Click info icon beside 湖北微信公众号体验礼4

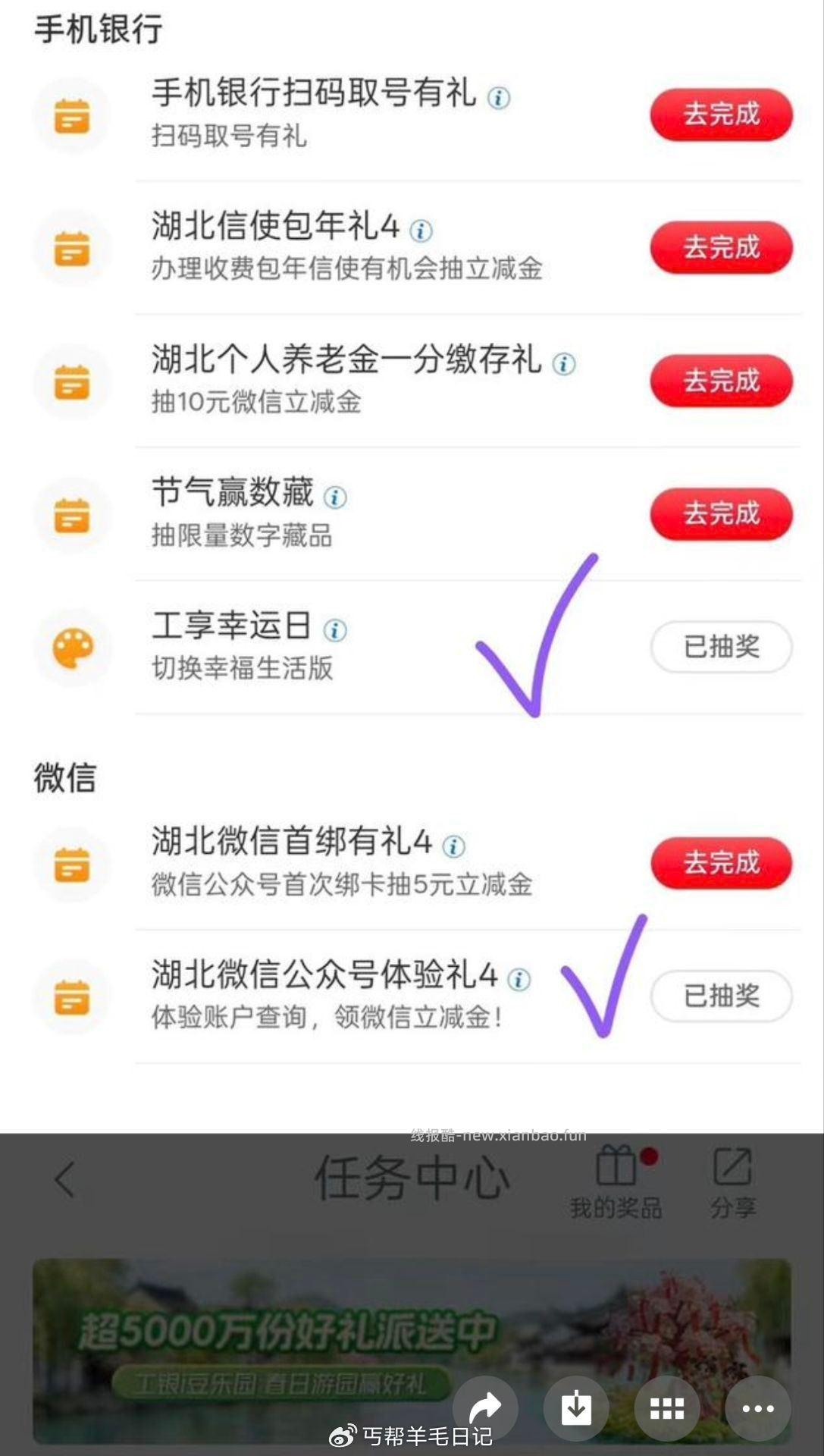tap(519, 978)
